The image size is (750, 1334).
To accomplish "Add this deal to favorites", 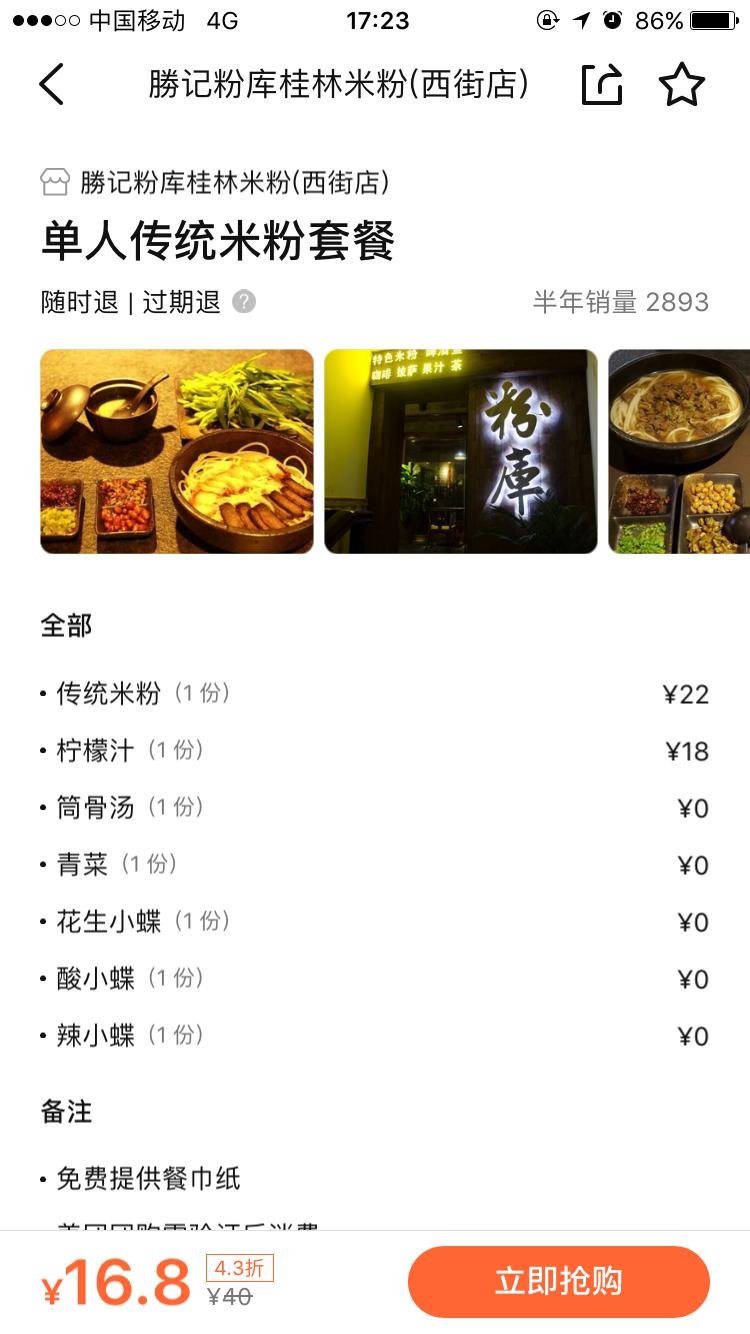I will (682, 85).
